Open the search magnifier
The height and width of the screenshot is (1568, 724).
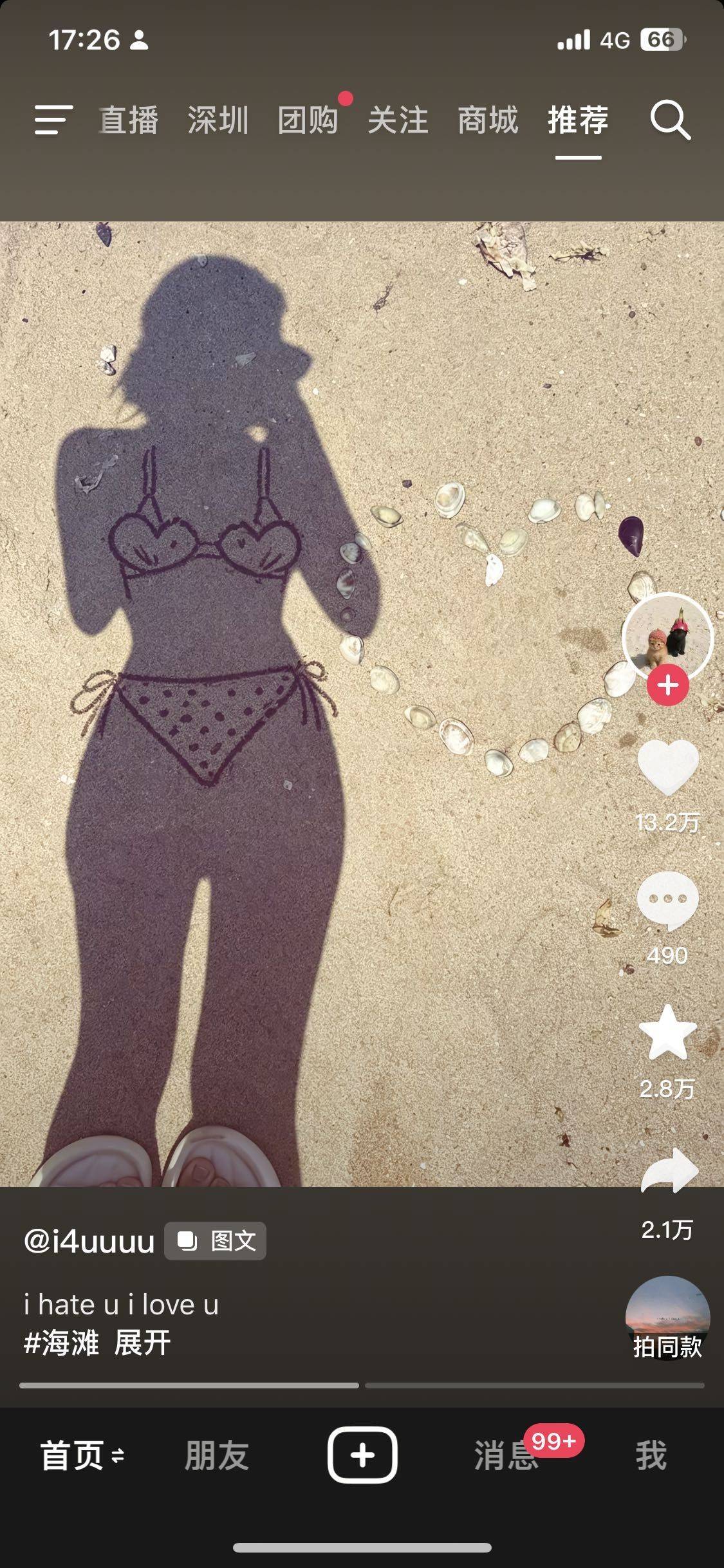(670, 120)
